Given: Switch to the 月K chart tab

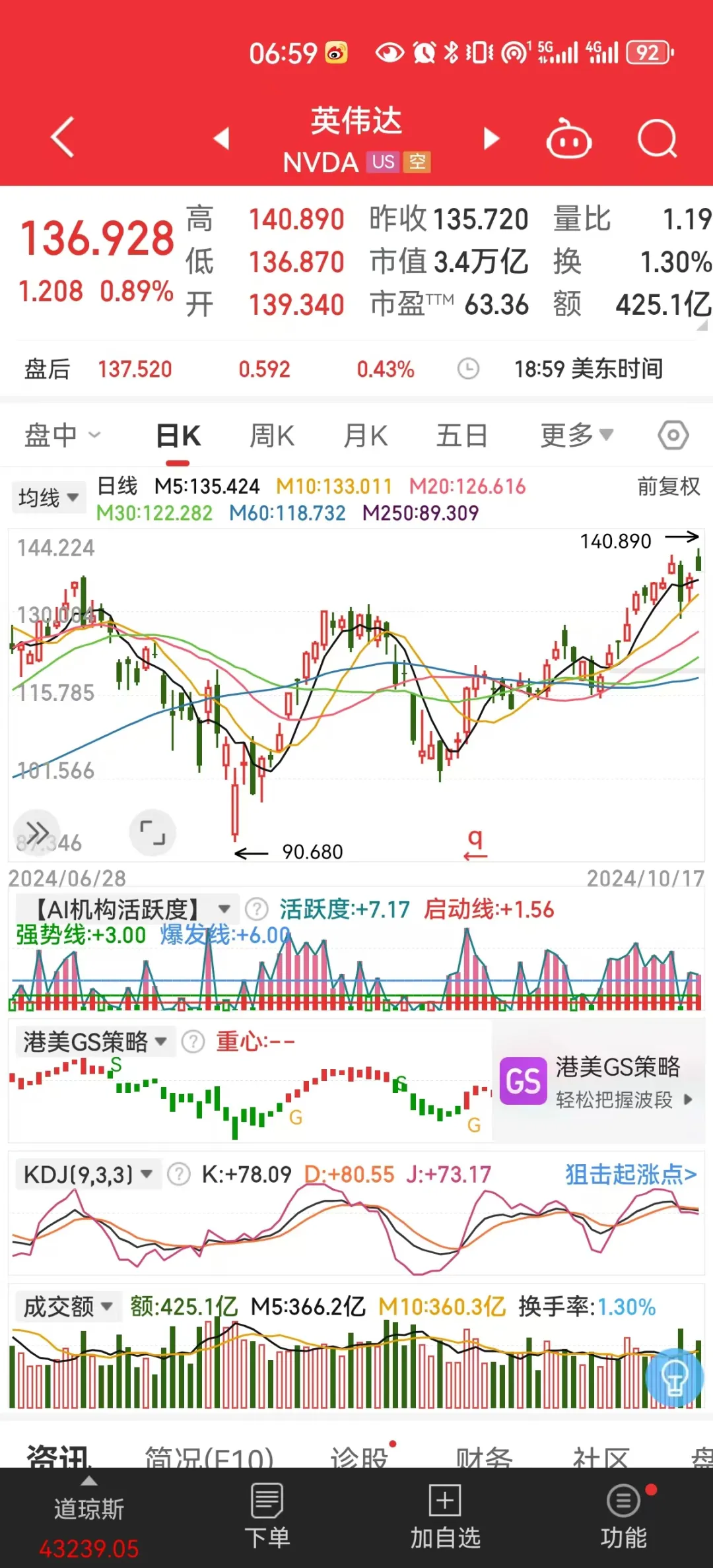Looking at the screenshot, I should pos(365,436).
